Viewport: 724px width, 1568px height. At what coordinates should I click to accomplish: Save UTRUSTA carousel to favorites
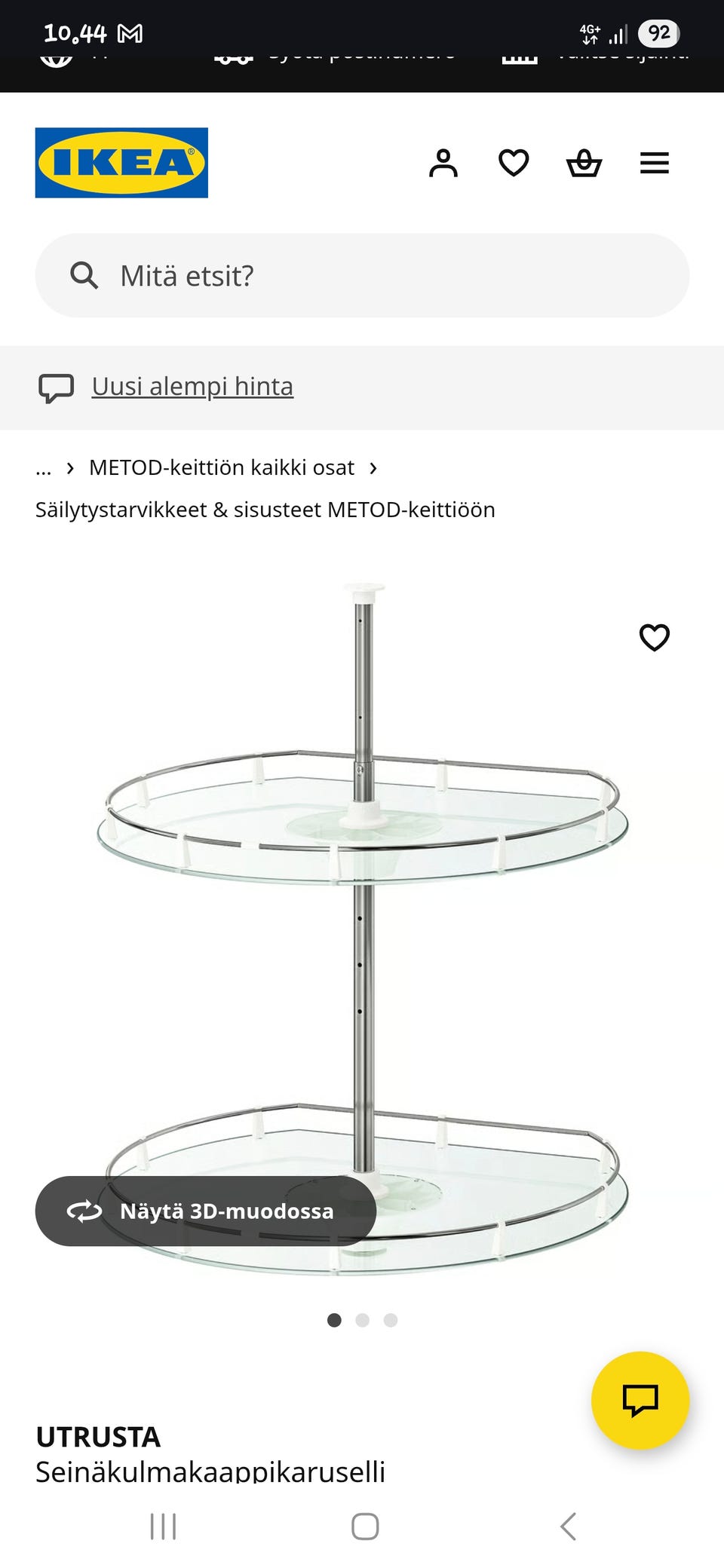click(654, 638)
